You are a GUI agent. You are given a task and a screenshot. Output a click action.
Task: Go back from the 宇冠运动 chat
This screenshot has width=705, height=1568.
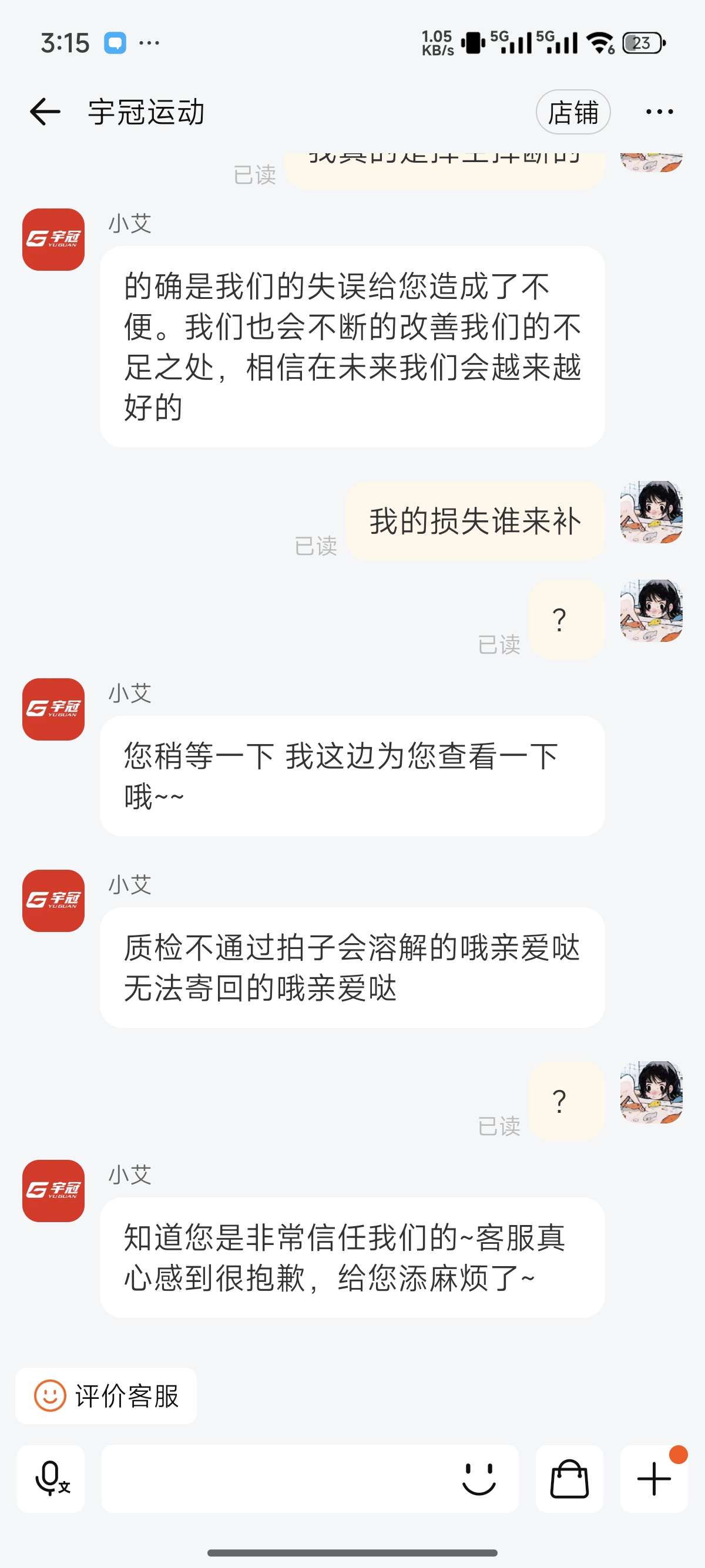[45, 112]
